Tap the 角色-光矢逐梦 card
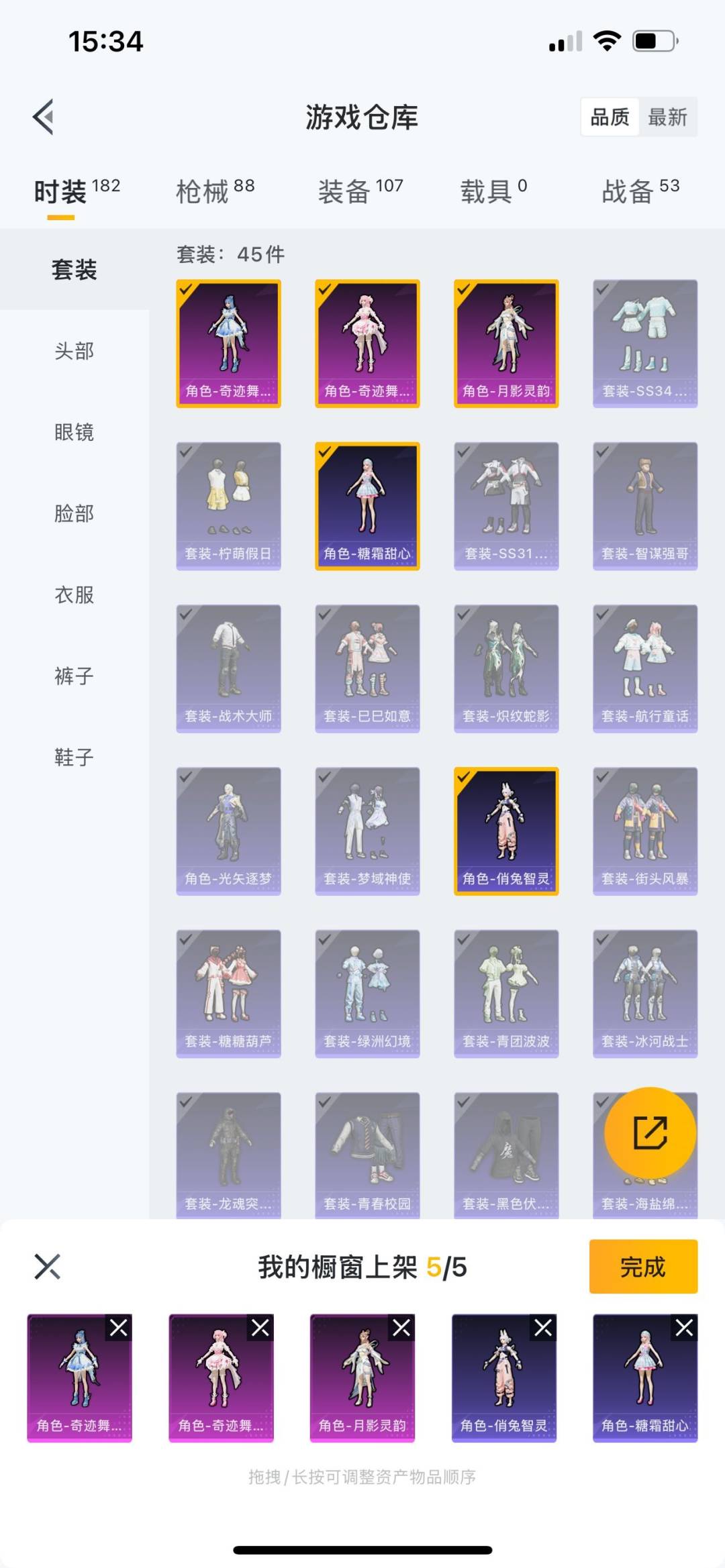725x1568 pixels. pos(228,831)
